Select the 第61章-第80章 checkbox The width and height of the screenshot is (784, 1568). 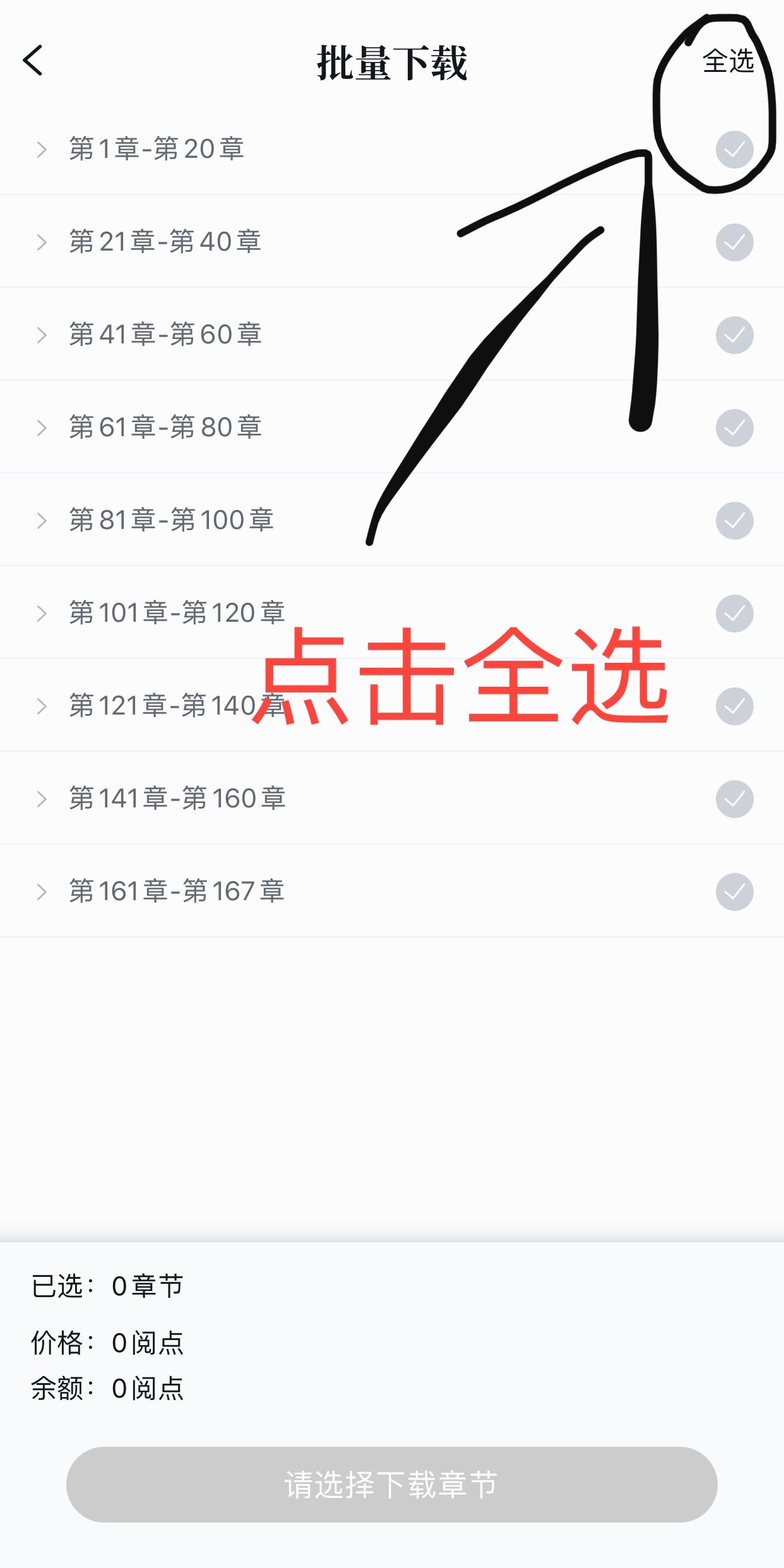click(x=734, y=428)
